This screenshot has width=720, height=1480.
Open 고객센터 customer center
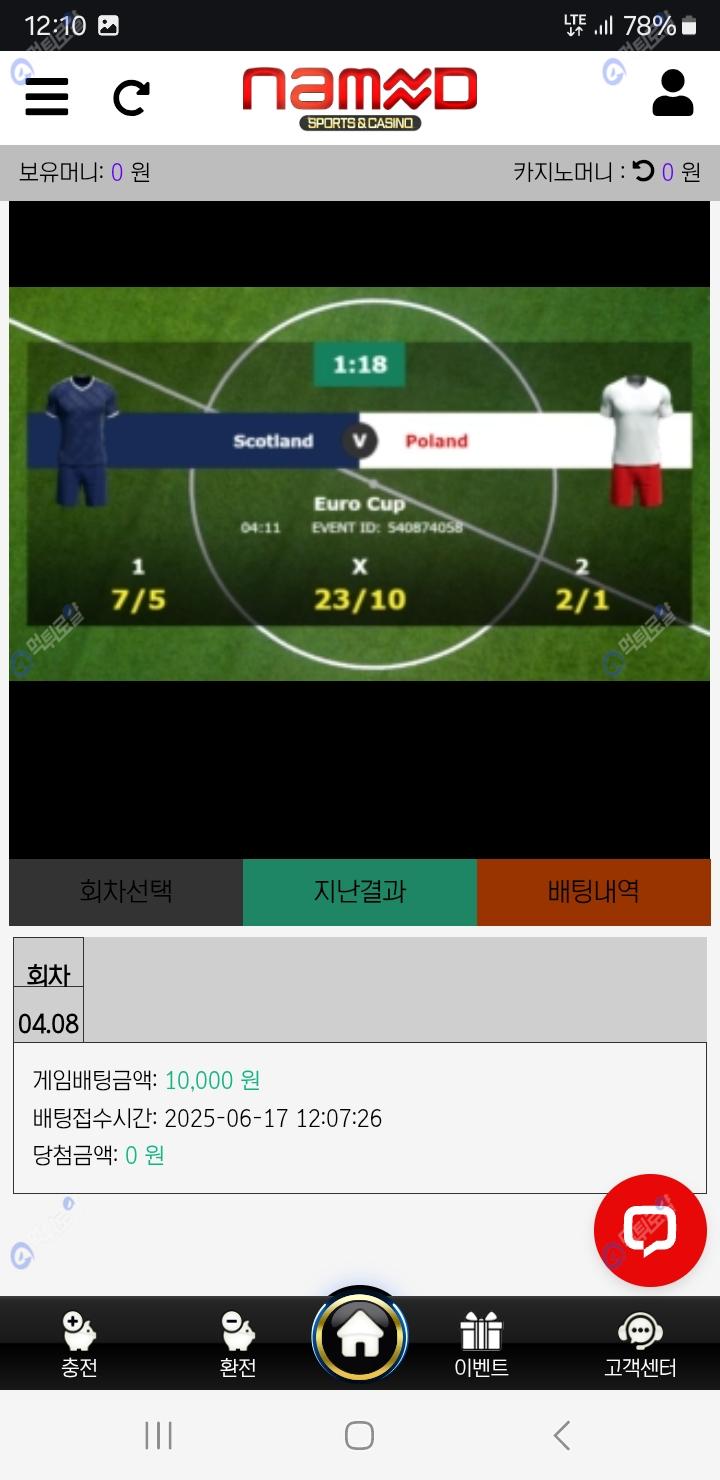(640, 1343)
